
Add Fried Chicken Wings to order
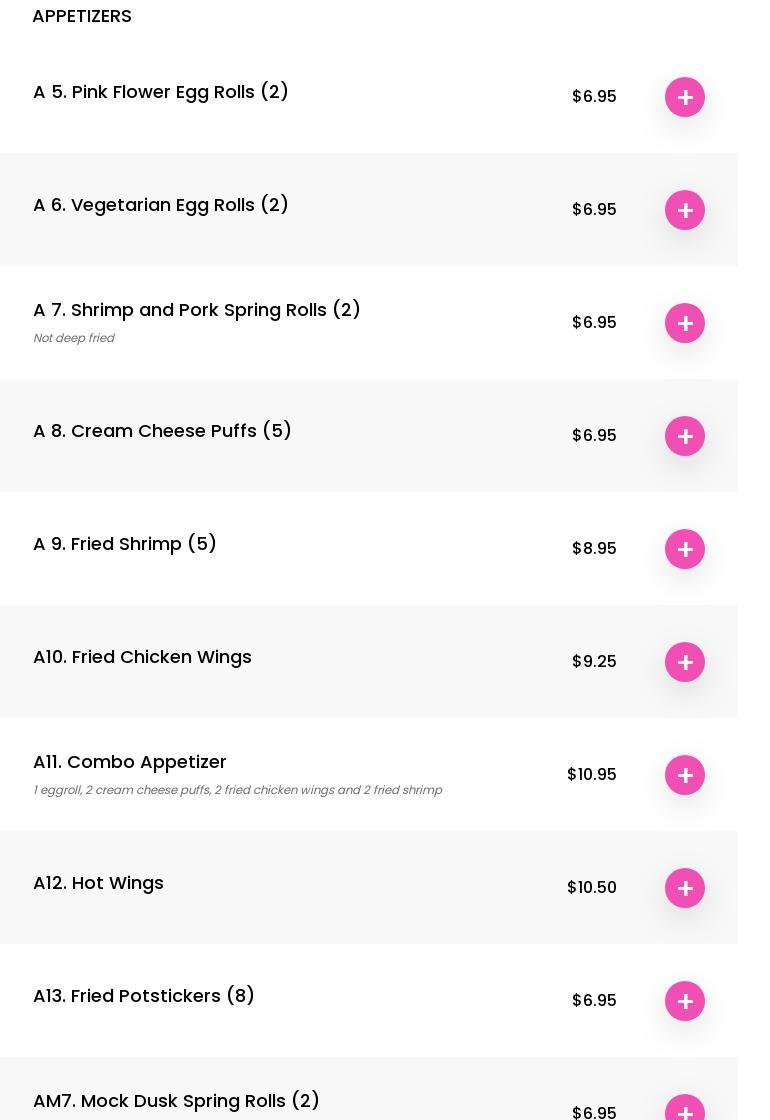(x=685, y=662)
